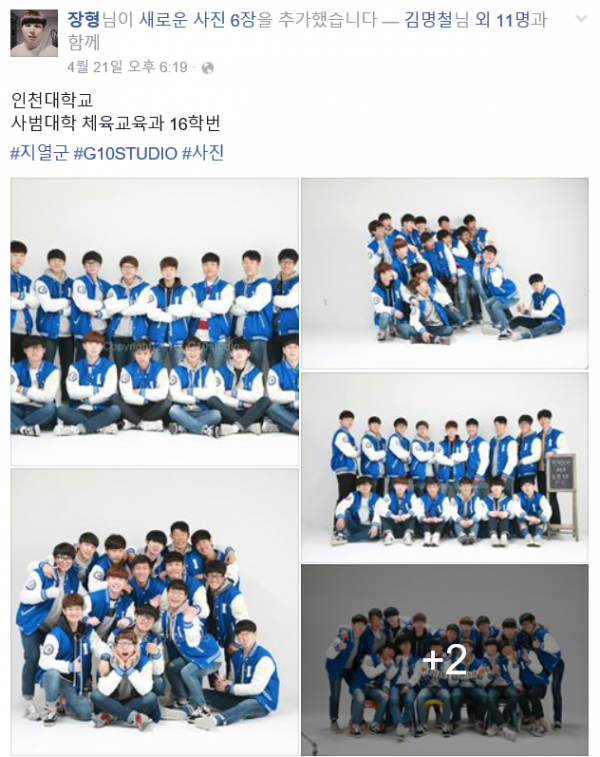Open the large two-row group photo

pyautogui.click(x=155, y=321)
